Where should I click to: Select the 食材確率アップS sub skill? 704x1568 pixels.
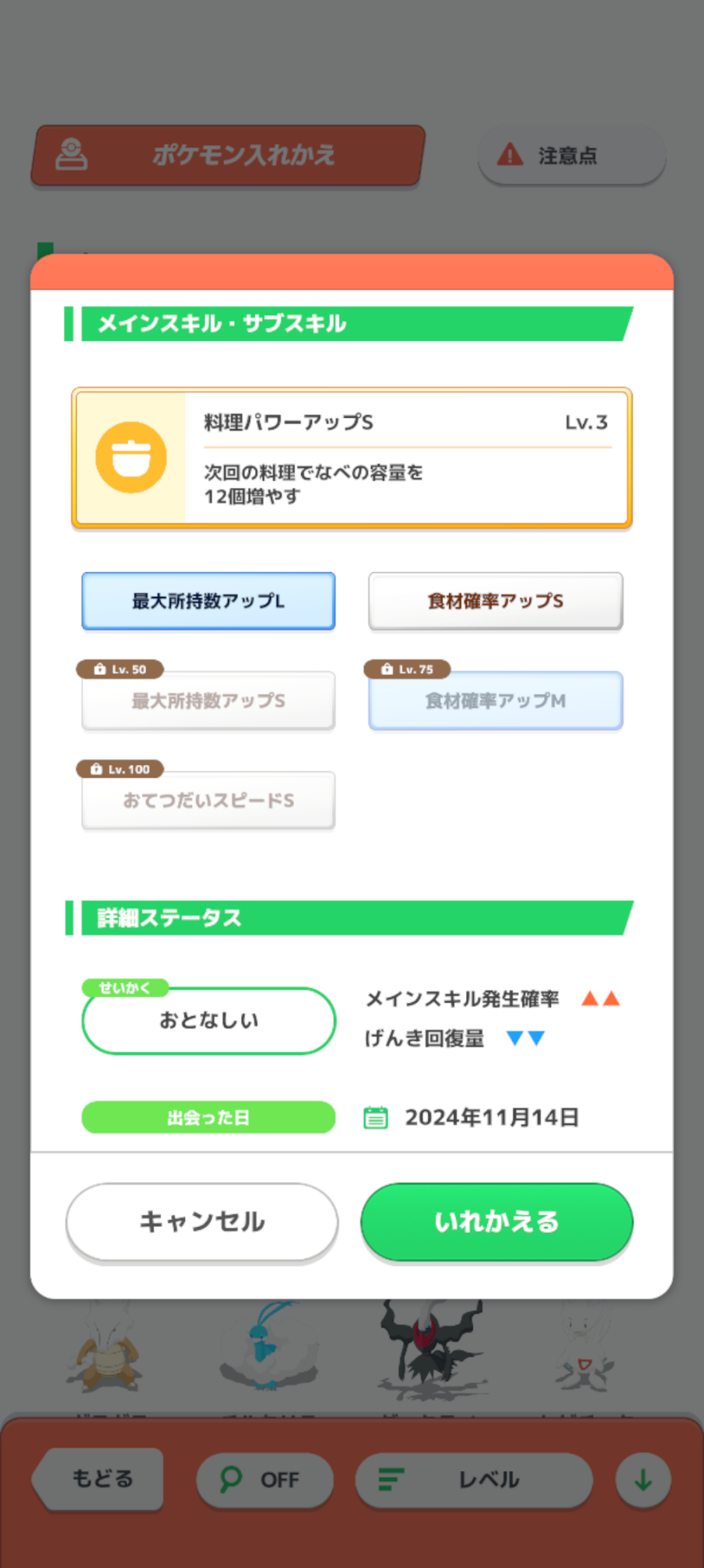[495, 601]
